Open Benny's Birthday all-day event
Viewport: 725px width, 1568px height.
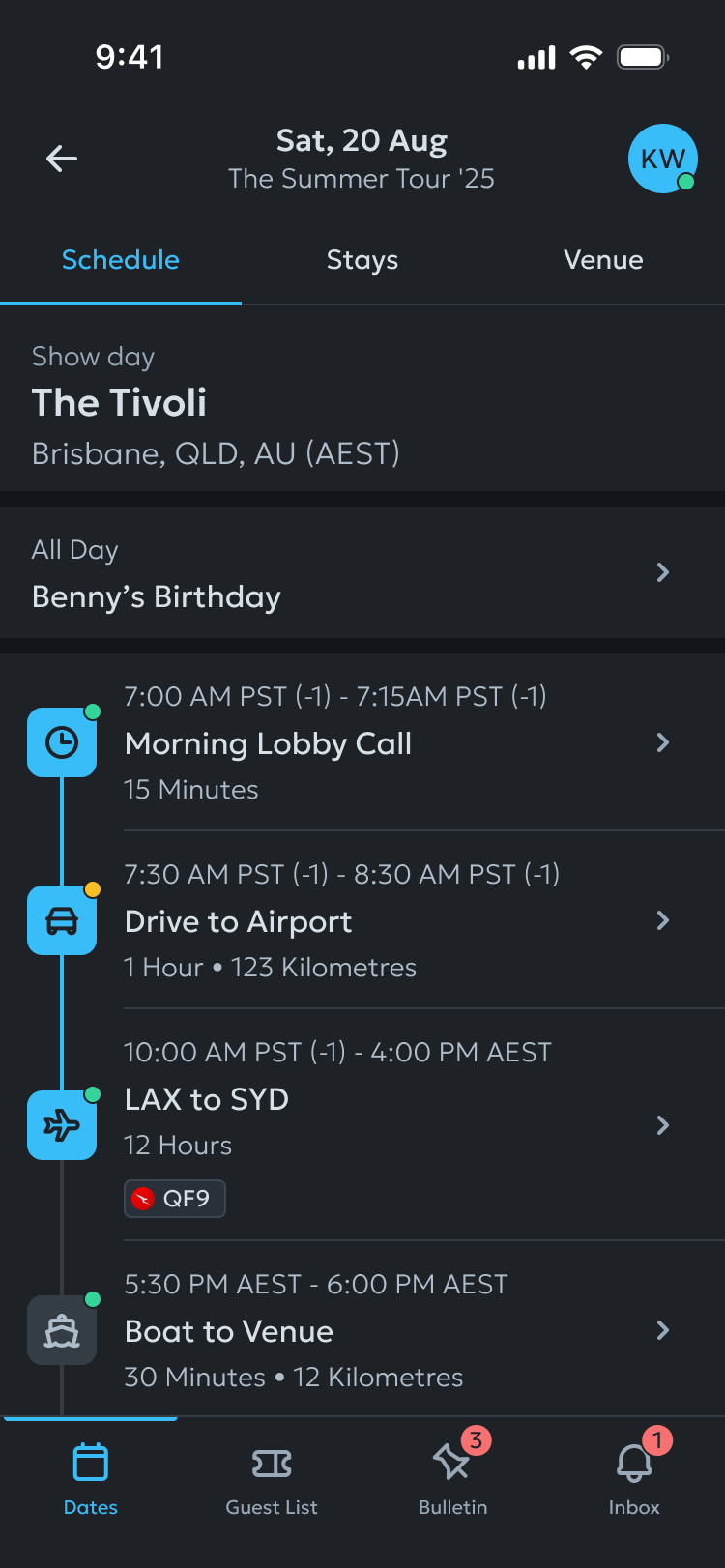tap(362, 572)
